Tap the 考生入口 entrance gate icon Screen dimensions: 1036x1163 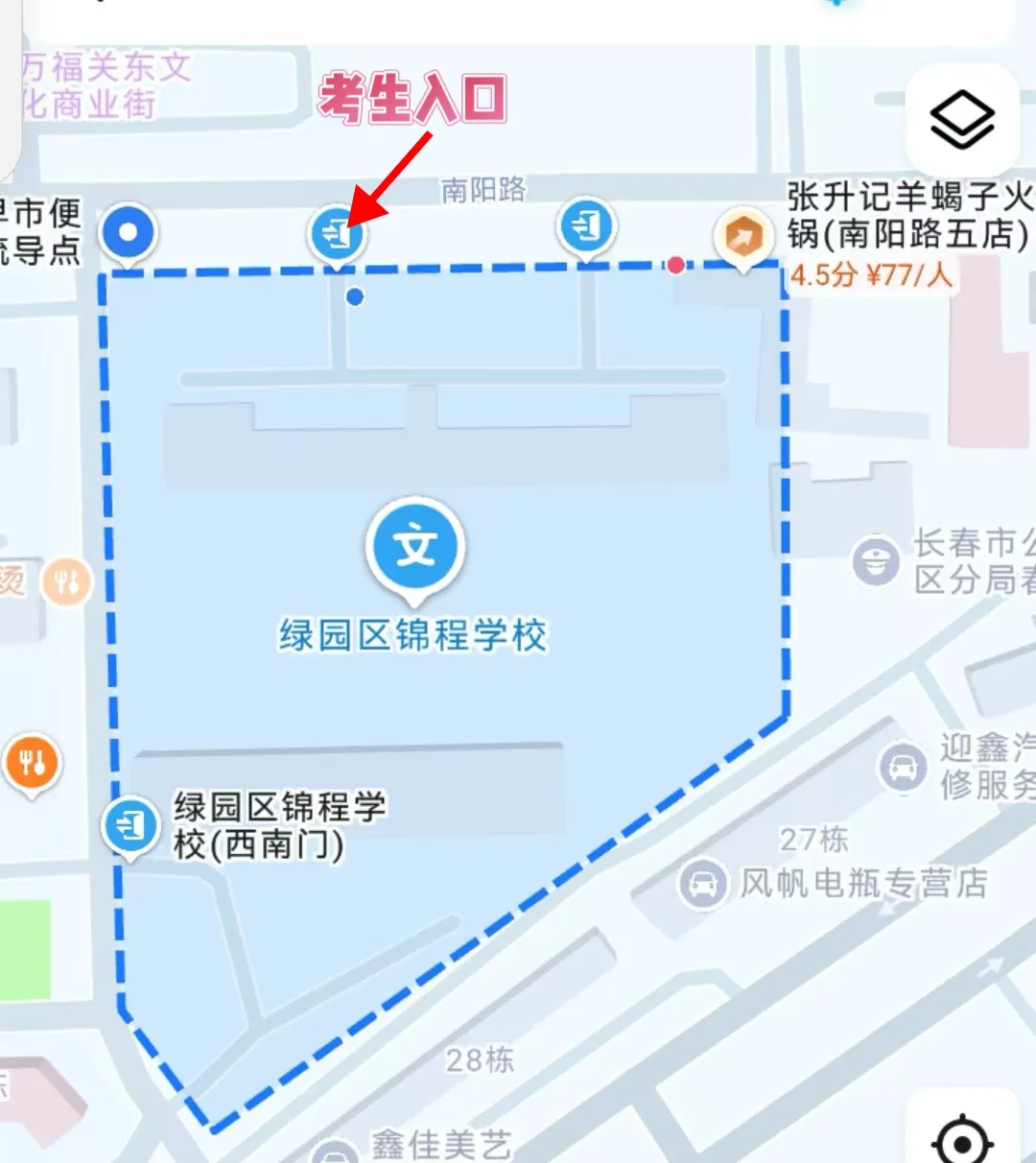[x=338, y=230]
